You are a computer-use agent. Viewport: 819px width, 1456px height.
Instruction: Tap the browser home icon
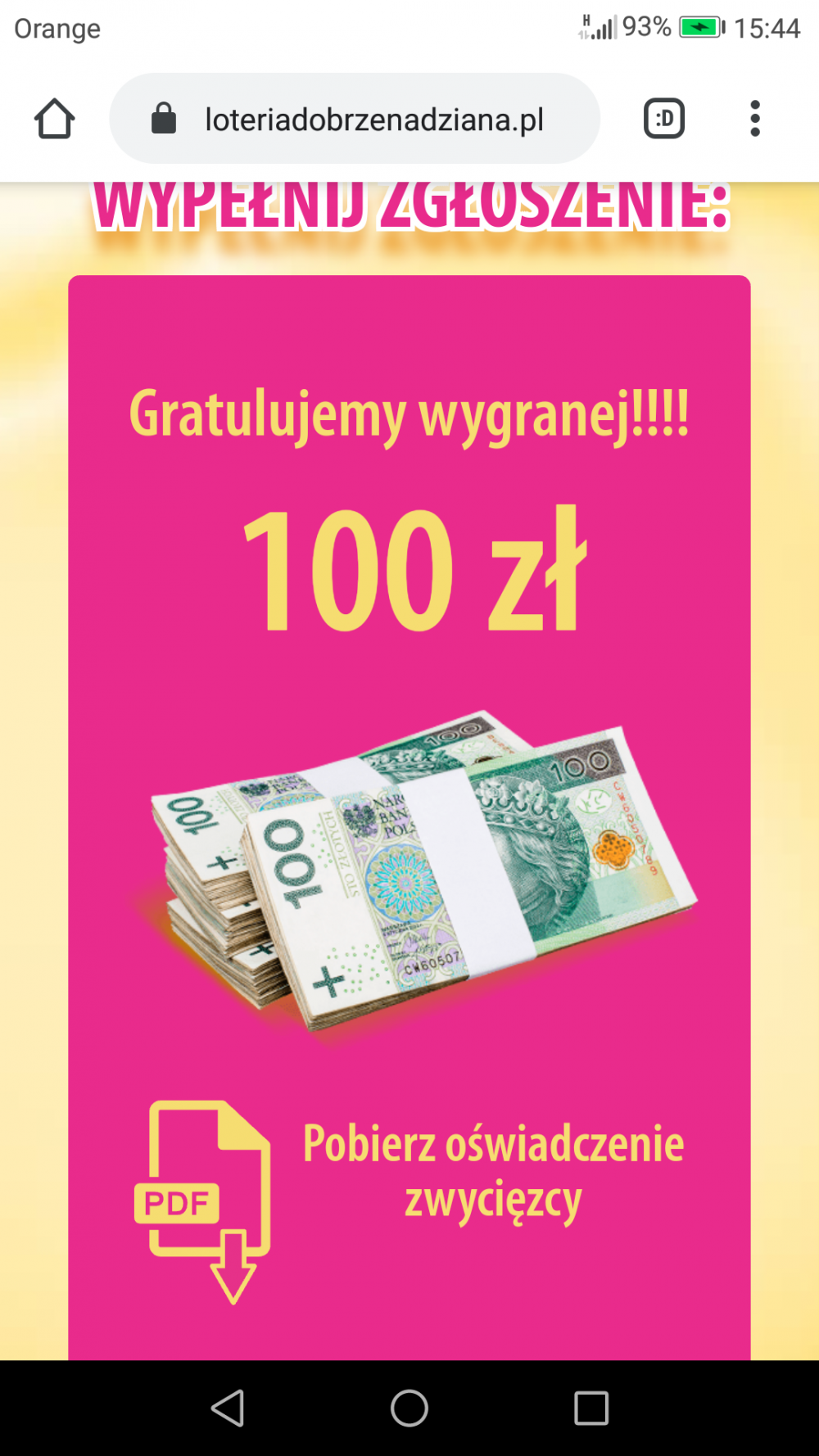[54, 120]
